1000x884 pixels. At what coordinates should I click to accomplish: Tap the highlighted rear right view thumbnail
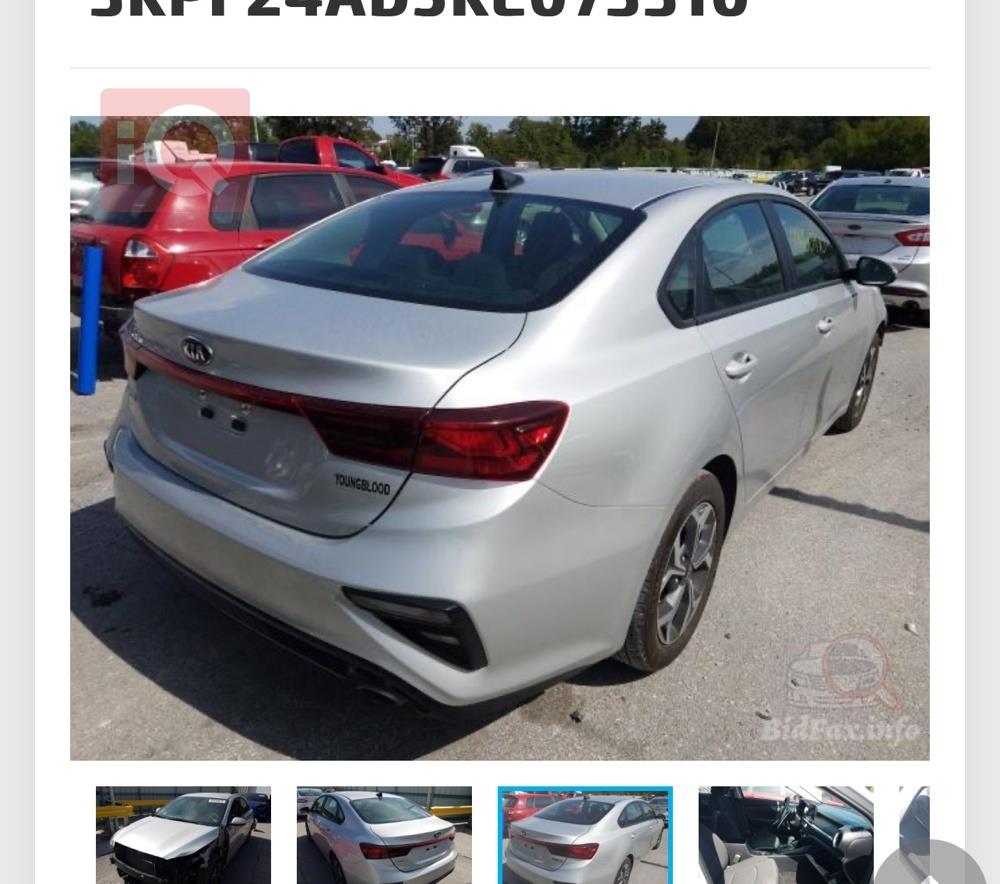585,836
